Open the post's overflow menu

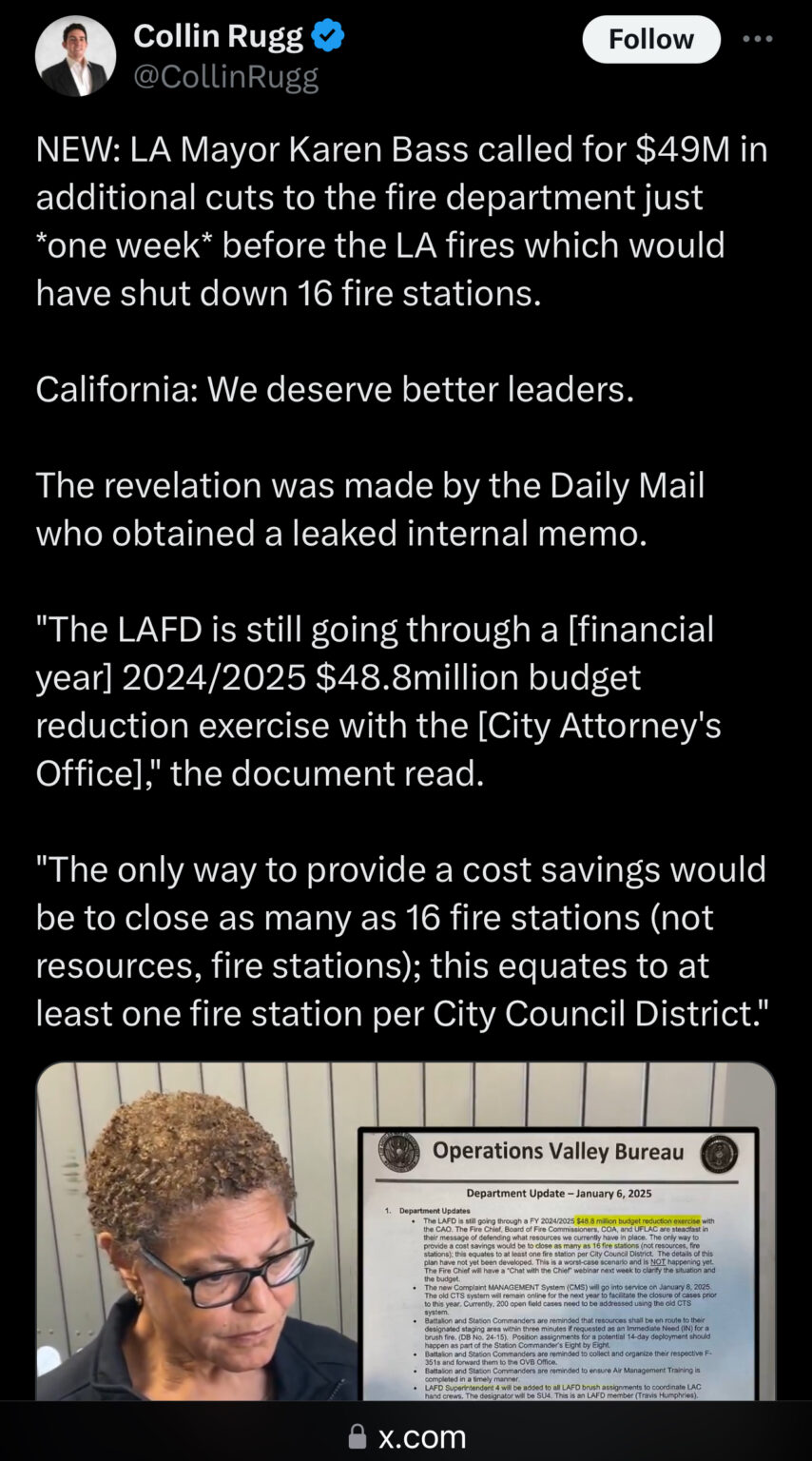point(757,40)
